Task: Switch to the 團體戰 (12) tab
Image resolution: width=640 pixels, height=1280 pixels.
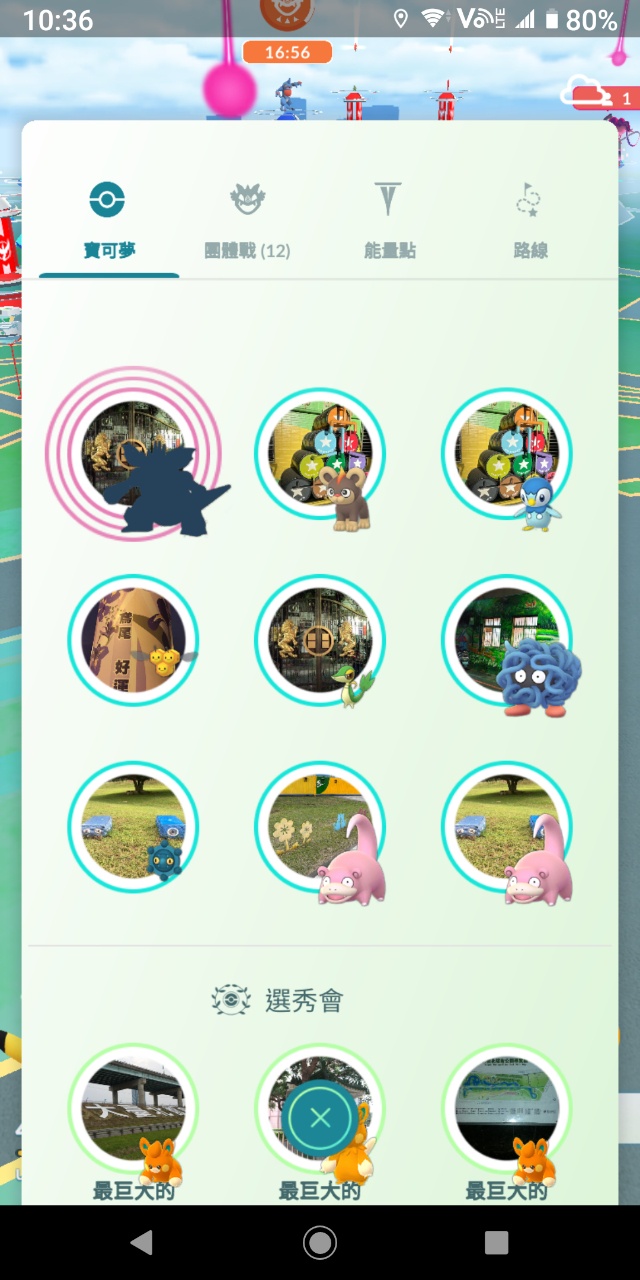Action: coord(247,221)
